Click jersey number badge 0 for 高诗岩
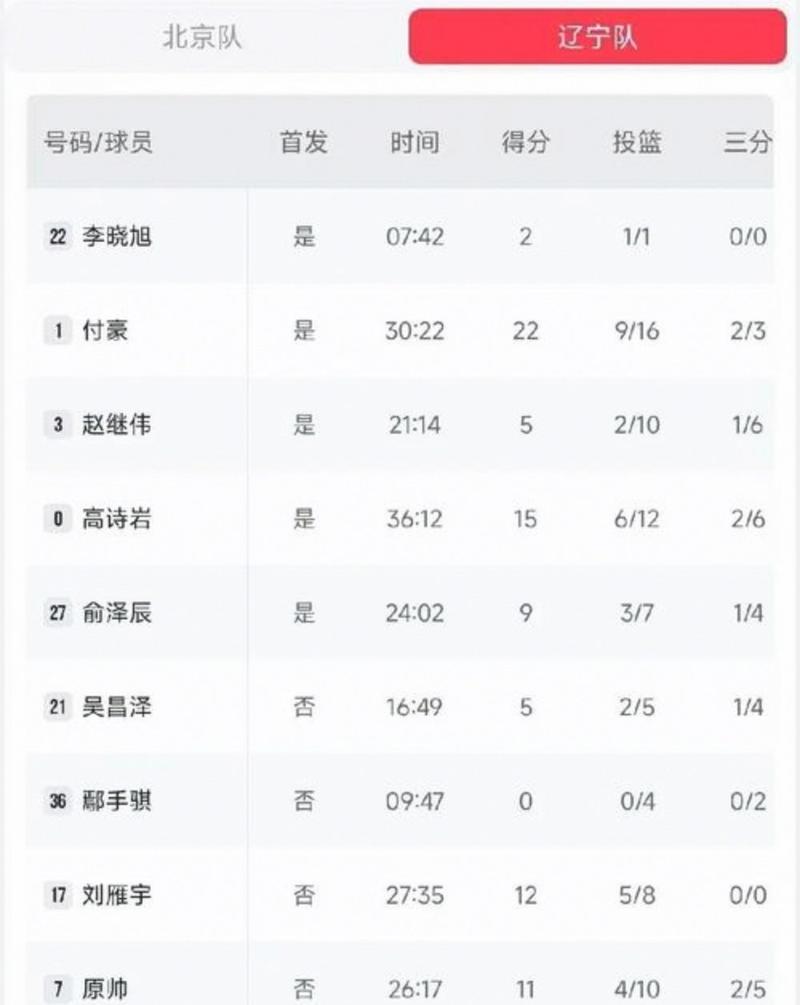This screenshot has height=1005, width=800. (x=60, y=518)
